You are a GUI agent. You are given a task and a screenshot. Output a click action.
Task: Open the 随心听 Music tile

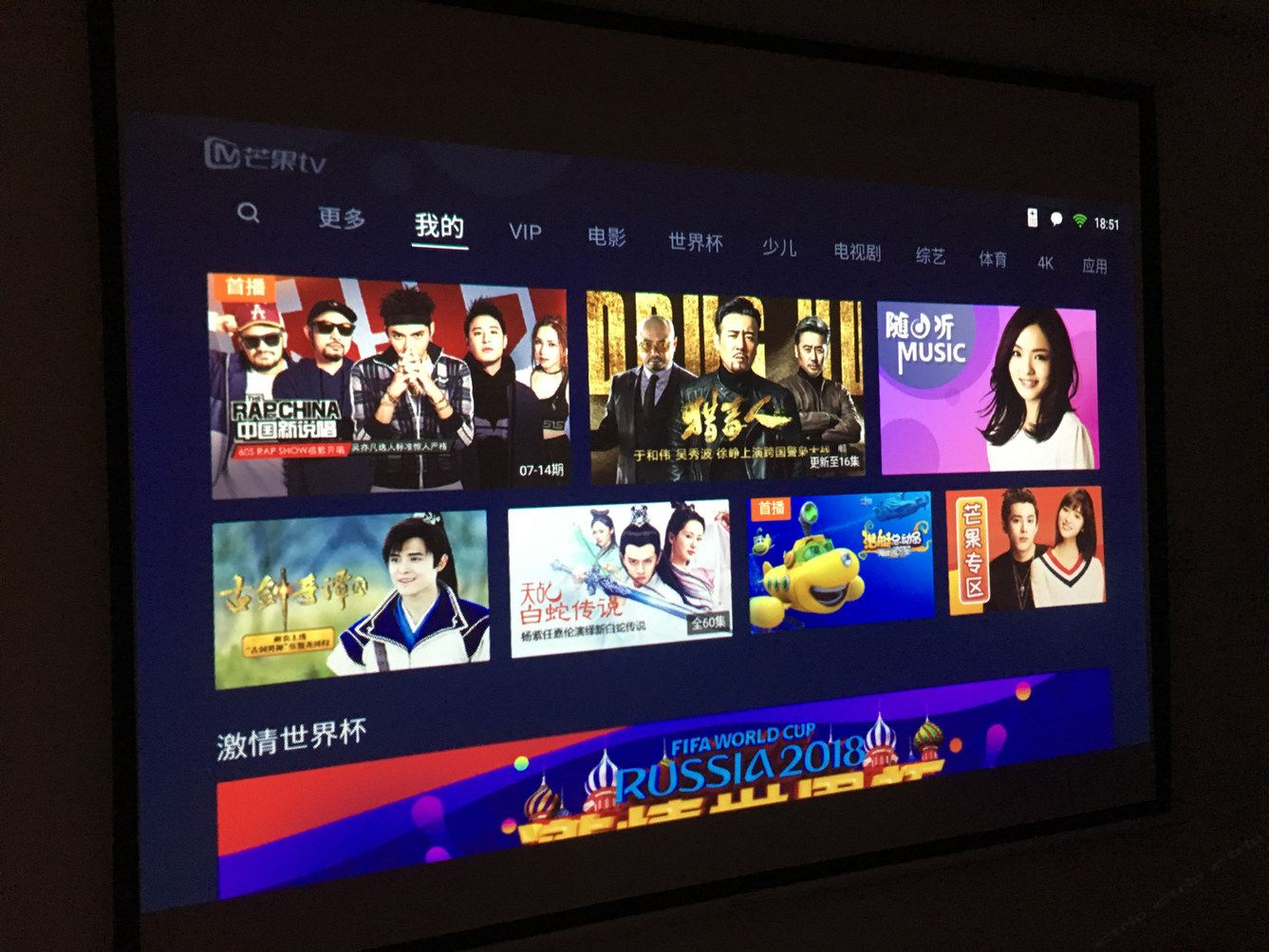pyautogui.click(x=988, y=388)
